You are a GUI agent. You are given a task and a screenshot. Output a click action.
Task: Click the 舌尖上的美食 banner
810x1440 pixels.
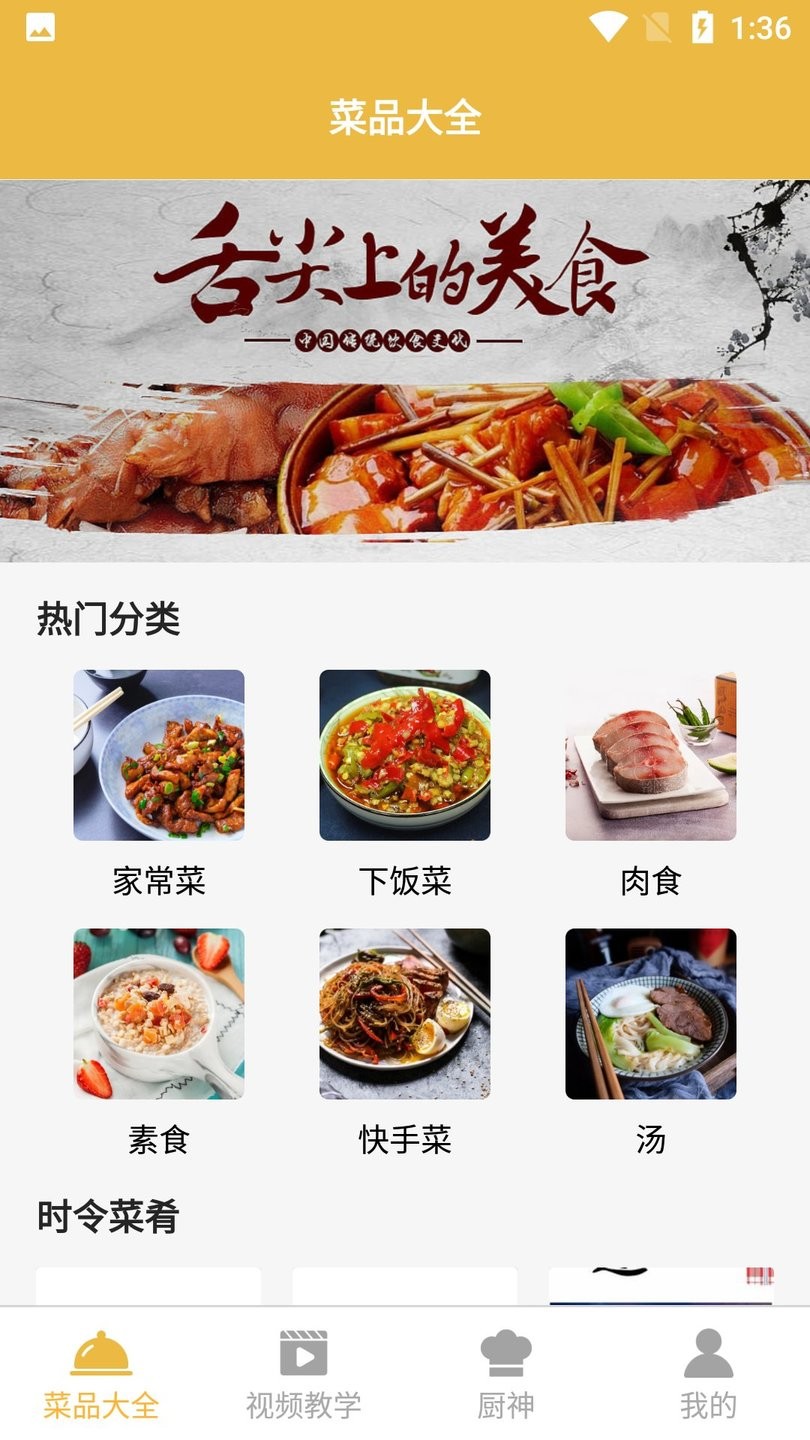point(405,370)
